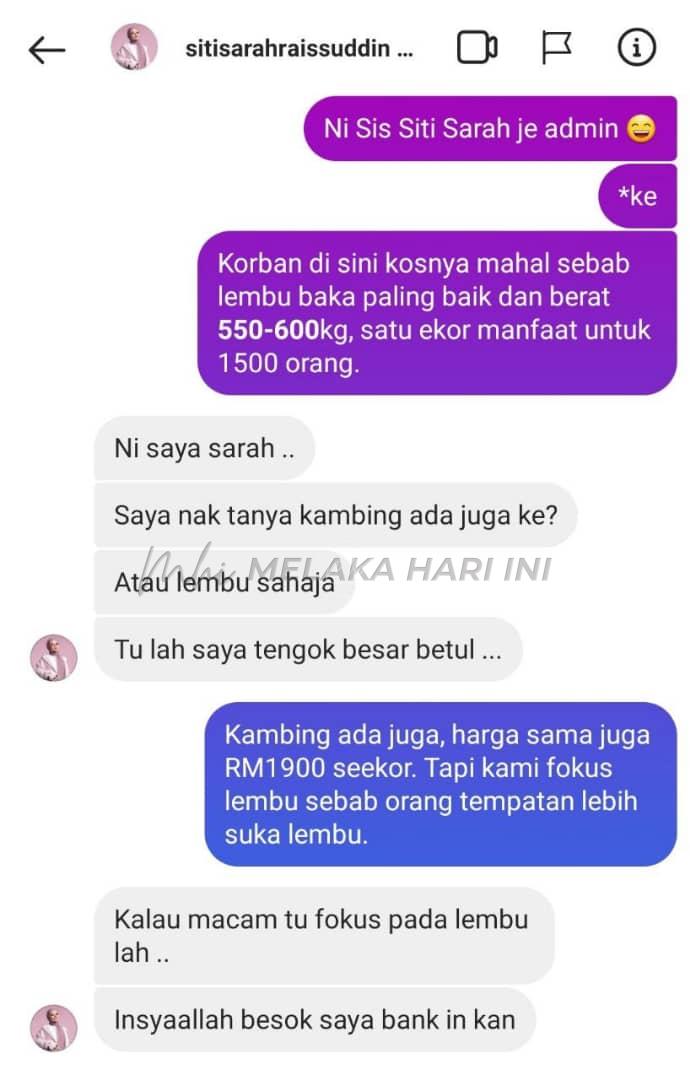Open sitisarahraissuddin profile from username

tap(298, 49)
